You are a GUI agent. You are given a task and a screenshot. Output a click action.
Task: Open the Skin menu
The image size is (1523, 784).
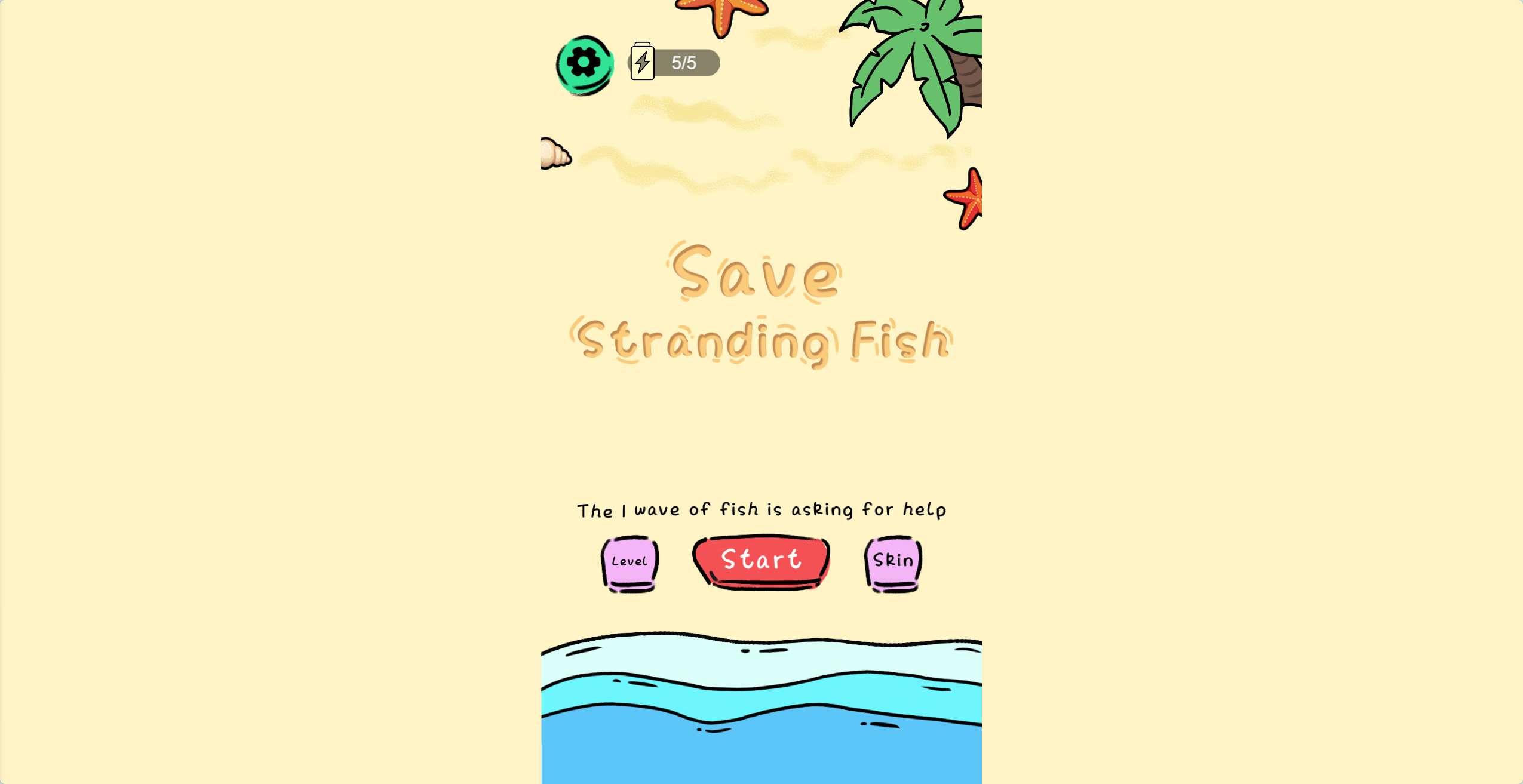(x=893, y=562)
